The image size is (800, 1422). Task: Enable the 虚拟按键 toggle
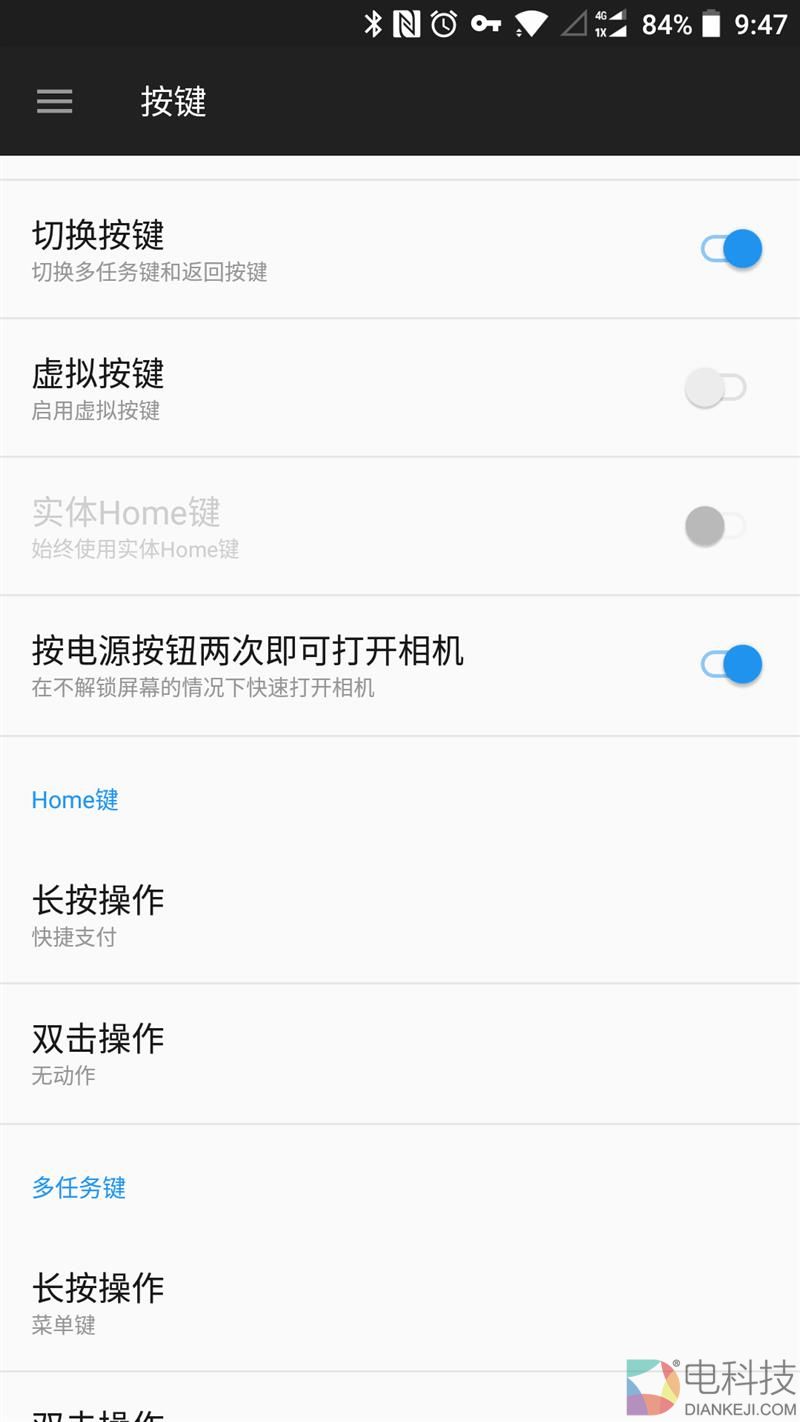[716, 388]
